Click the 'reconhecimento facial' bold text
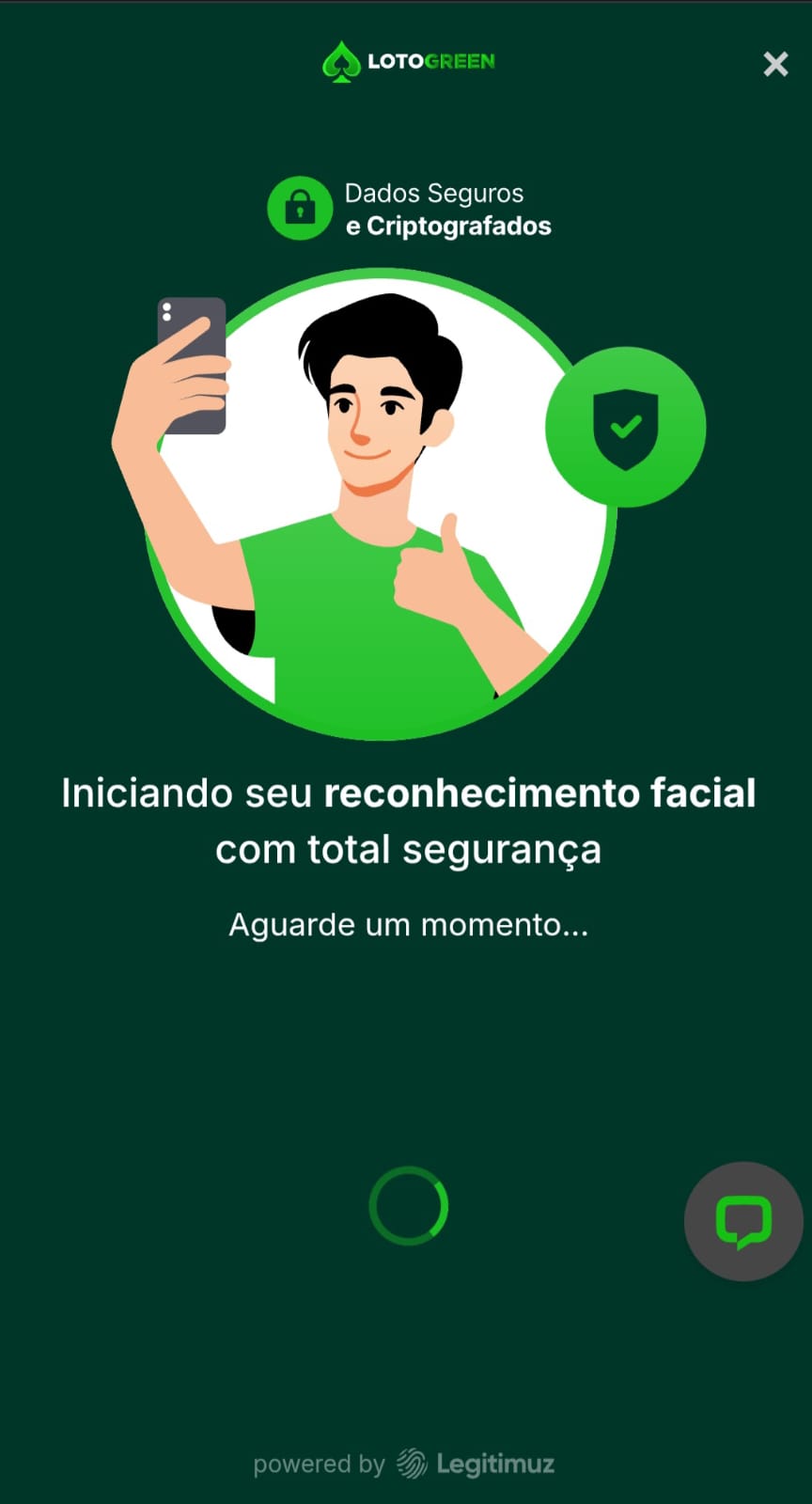Screen dimensions: 812x1504 539,792
